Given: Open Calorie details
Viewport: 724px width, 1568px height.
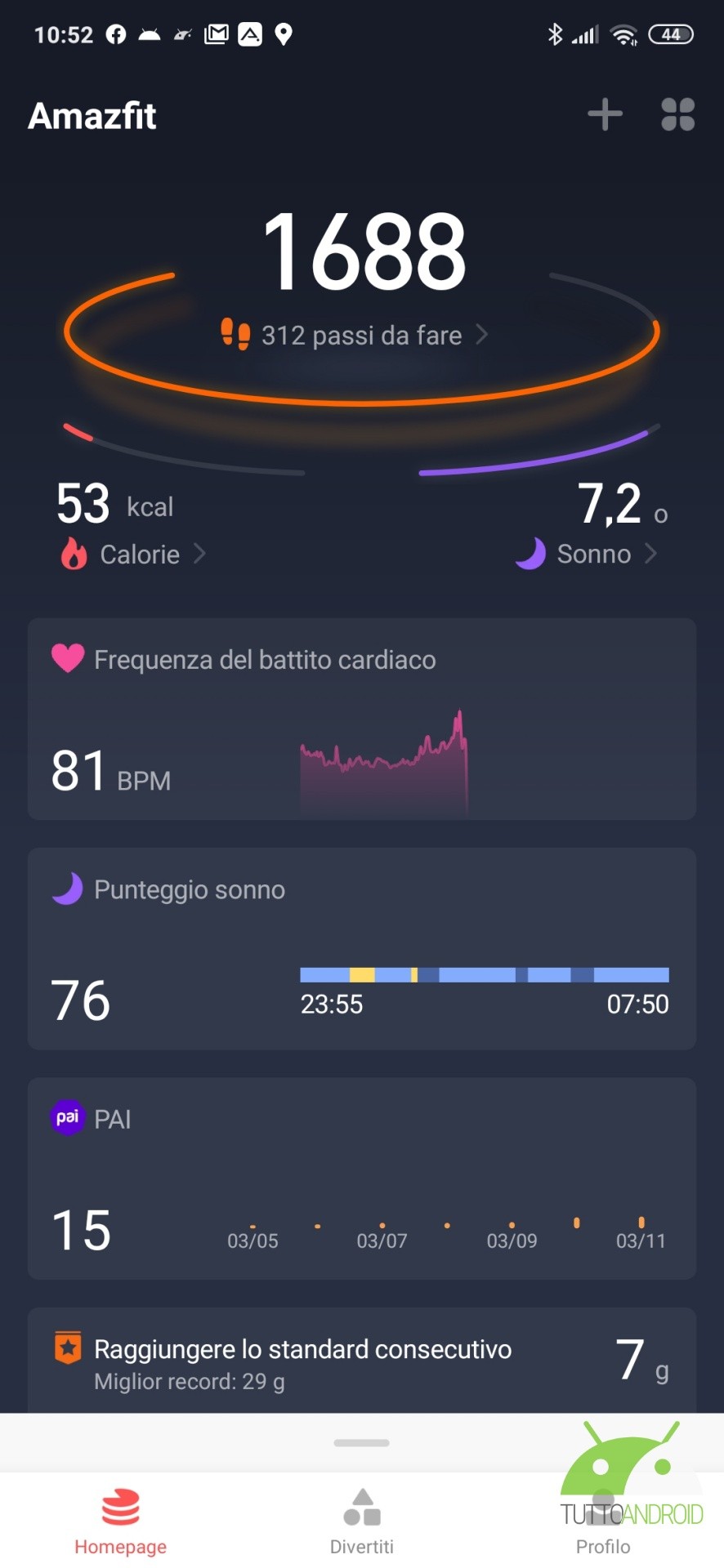Looking at the screenshot, I should [x=139, y=555].
